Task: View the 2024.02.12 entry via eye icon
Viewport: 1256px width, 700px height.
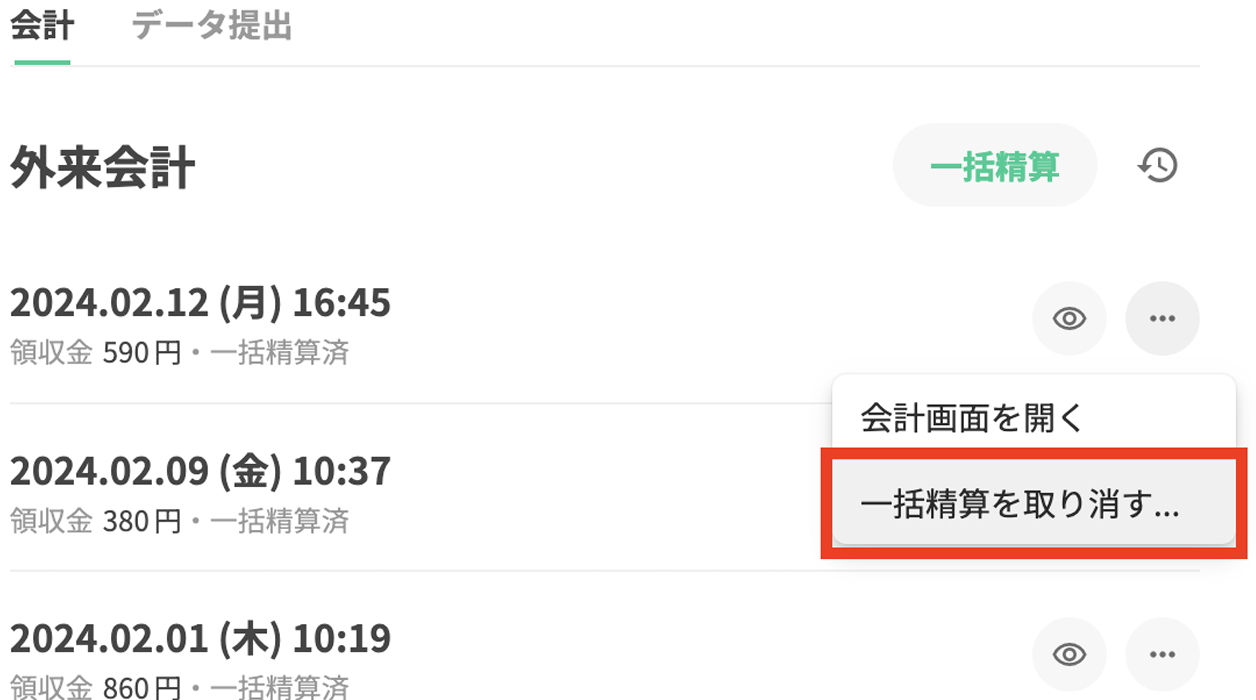Action: pos(1069,319)
